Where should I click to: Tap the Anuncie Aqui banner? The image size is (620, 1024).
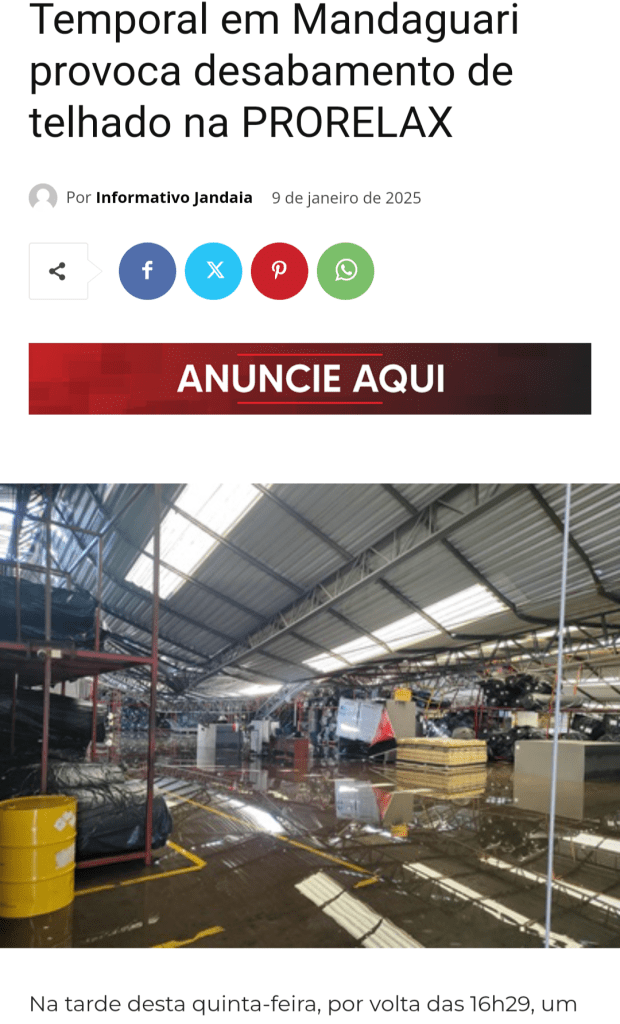310,379
